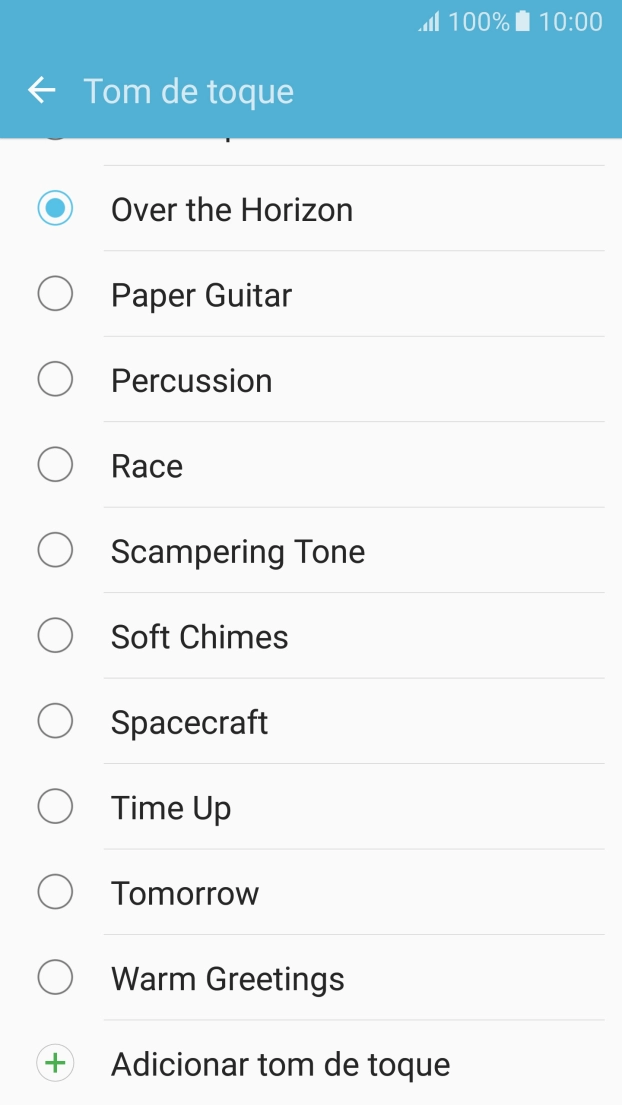This screenshot has height=1105, width=622.
Task: Choose the Soft Chimes ringtone
Action: point(311,636)
